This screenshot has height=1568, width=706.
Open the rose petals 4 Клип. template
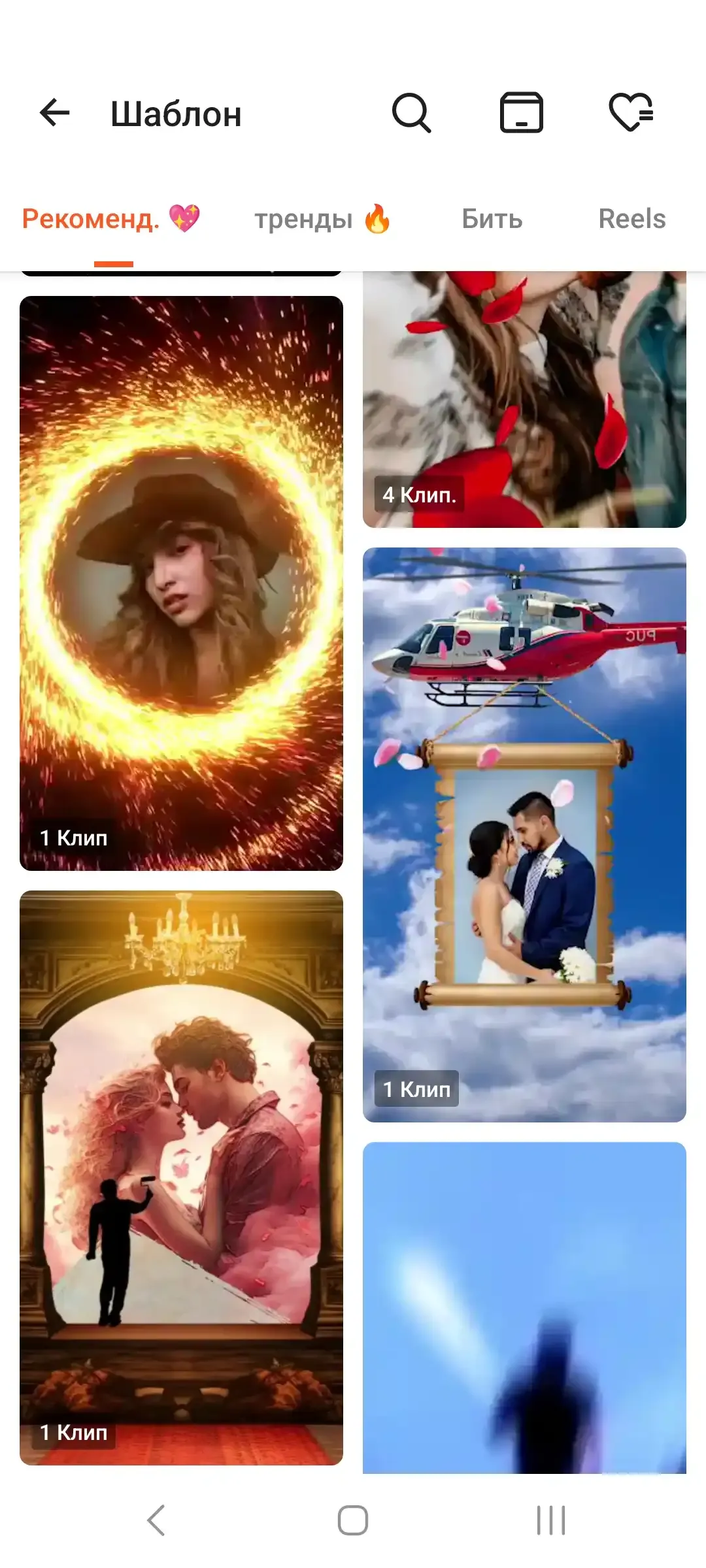pos(524,400)
